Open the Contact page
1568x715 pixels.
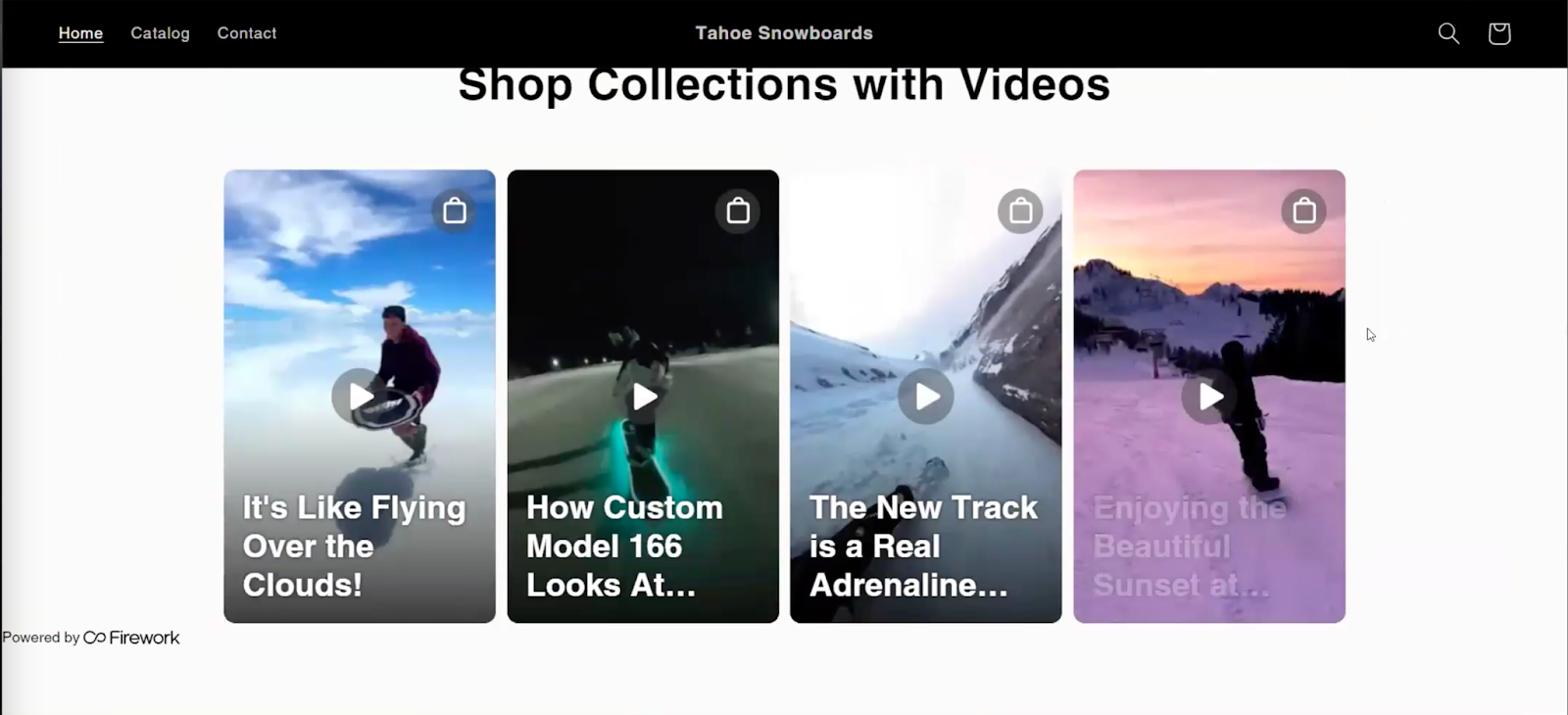(x=246, y=33)
